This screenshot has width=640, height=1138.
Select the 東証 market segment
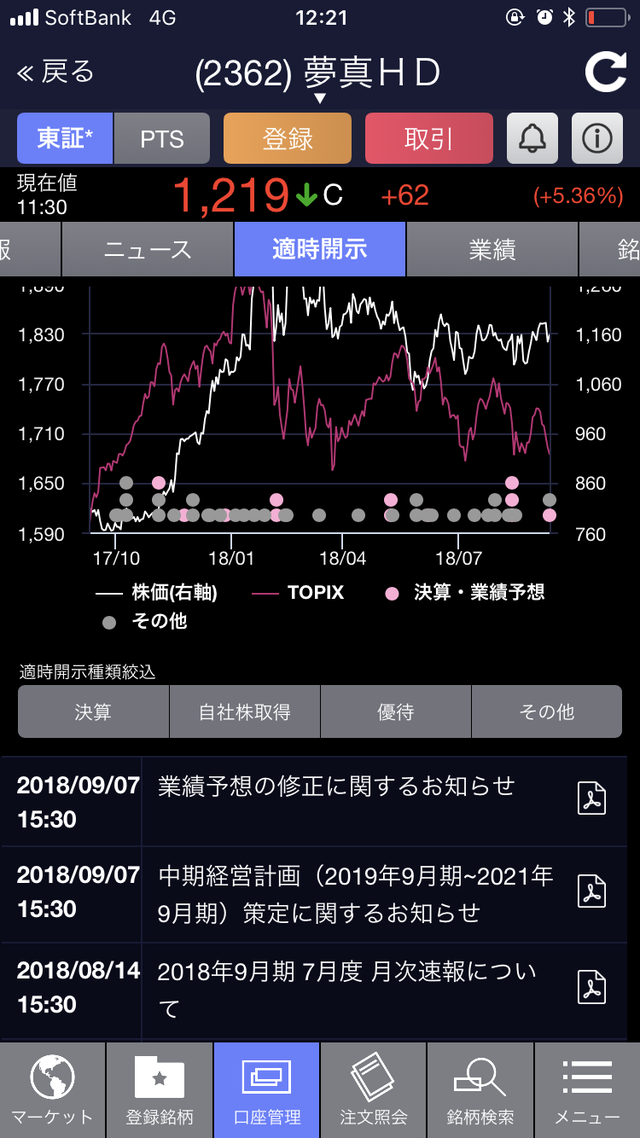pos(65,138)
